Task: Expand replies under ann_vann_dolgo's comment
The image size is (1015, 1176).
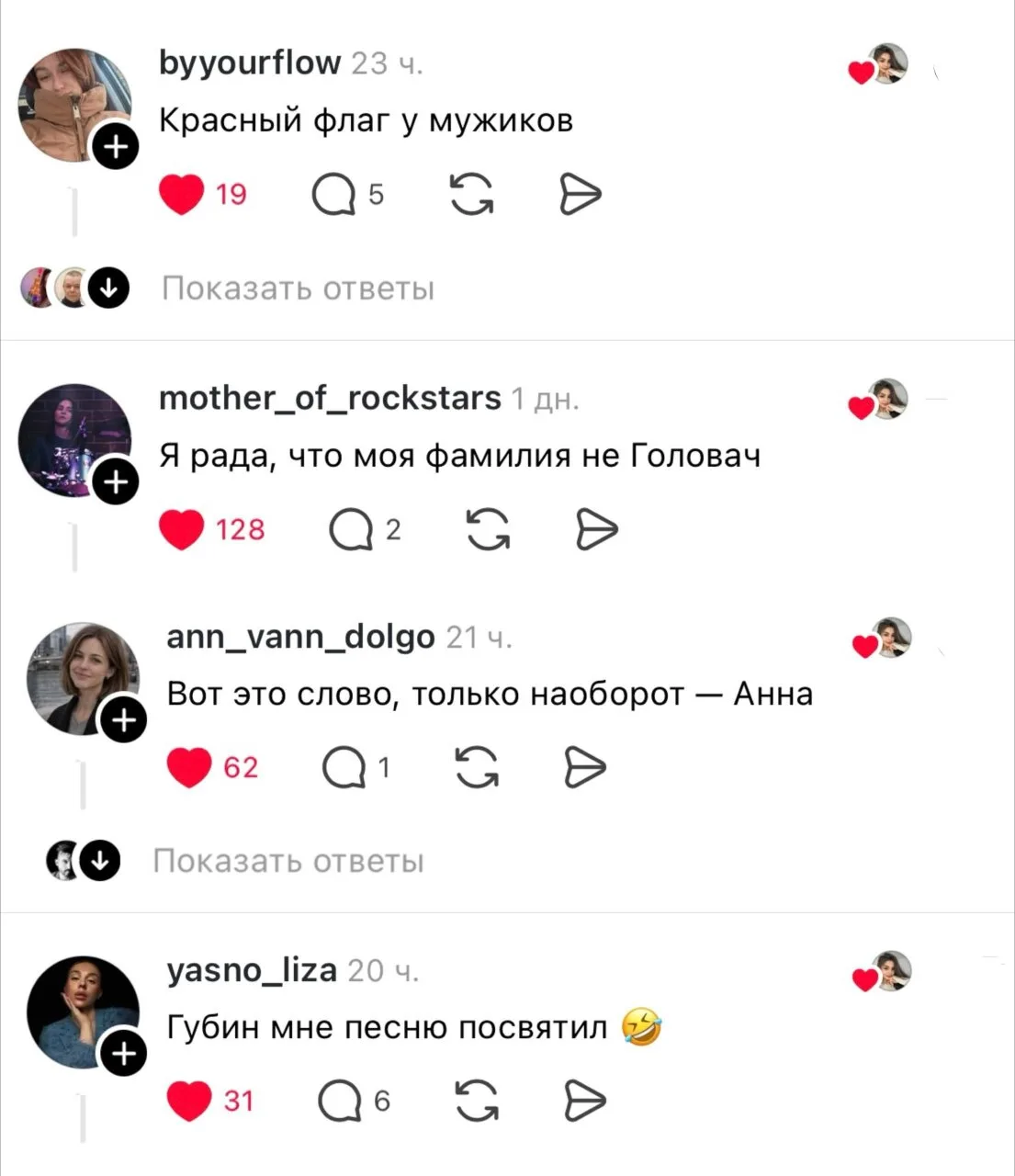Action: (288, 861)
